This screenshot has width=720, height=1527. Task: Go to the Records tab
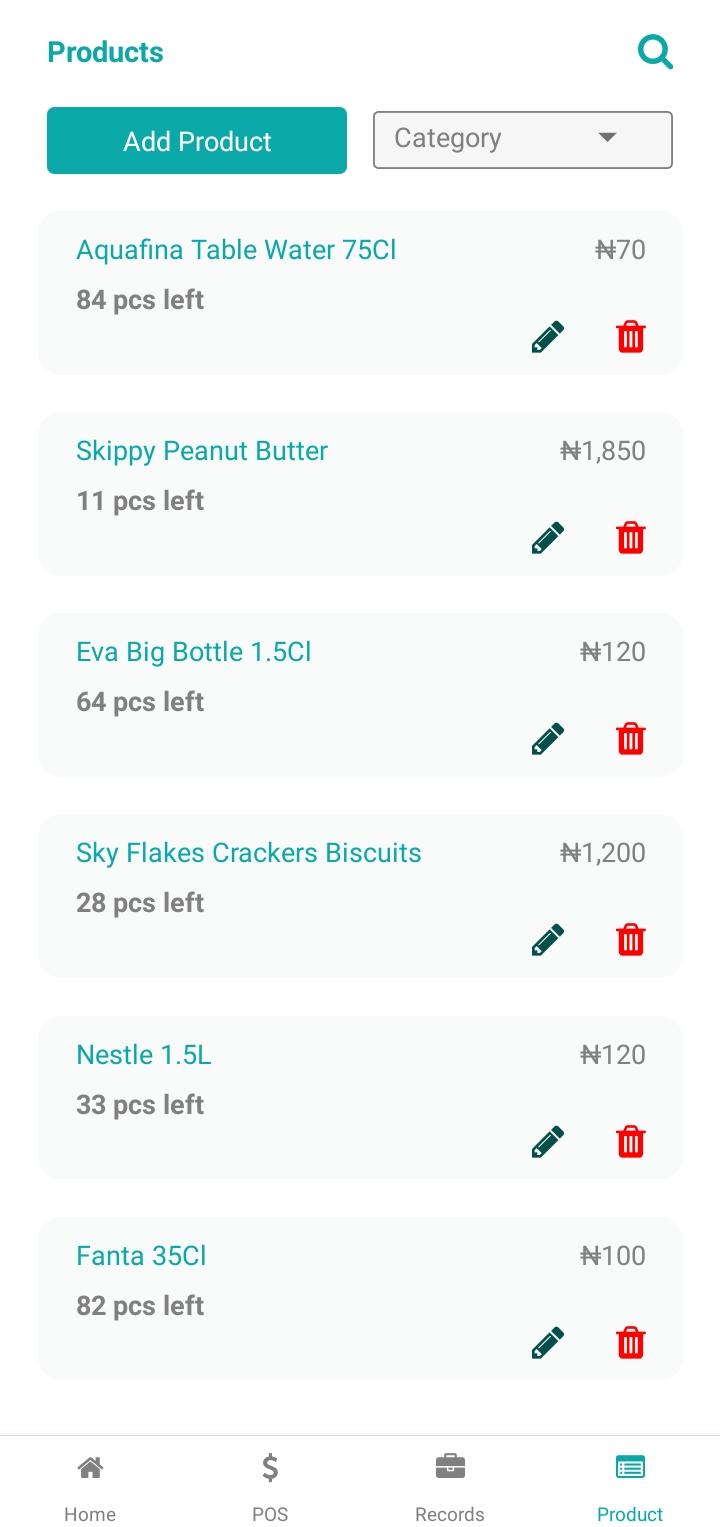click(x=450, y=1487)
